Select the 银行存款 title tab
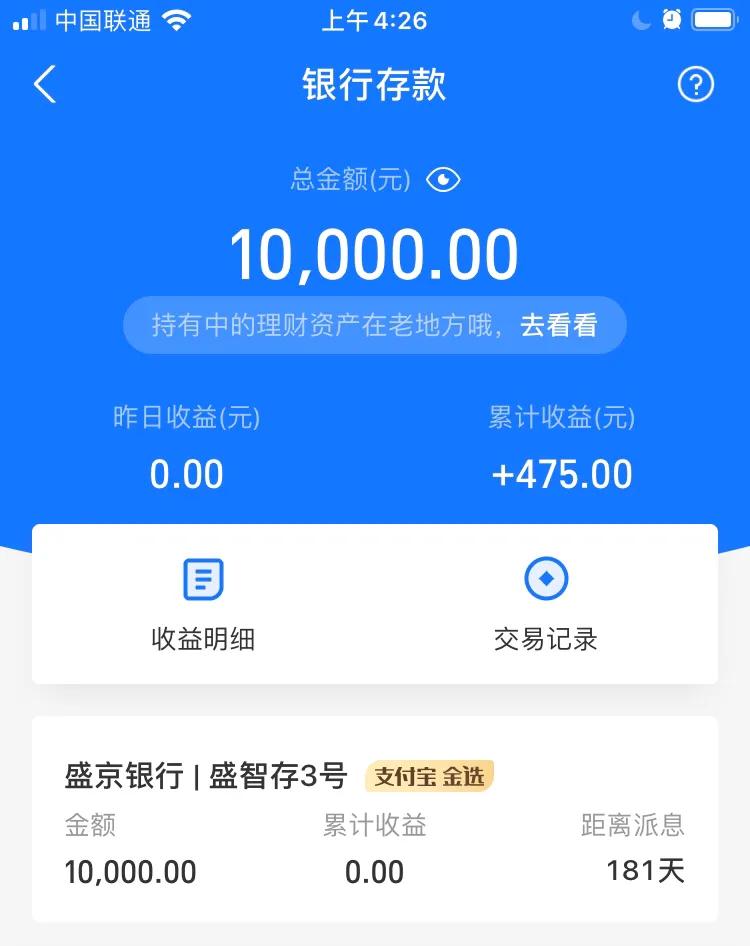The height and width of the screenshot is (946, 750). (x=374, y=85)
